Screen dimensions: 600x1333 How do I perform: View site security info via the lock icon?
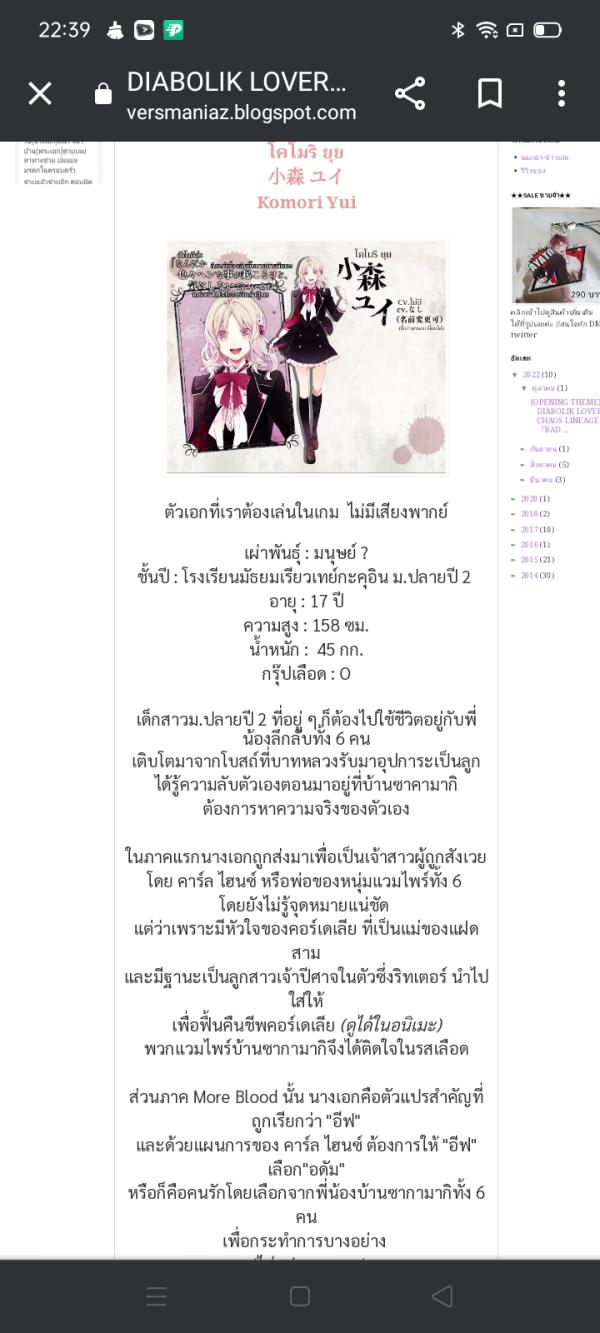coord(102,95)
